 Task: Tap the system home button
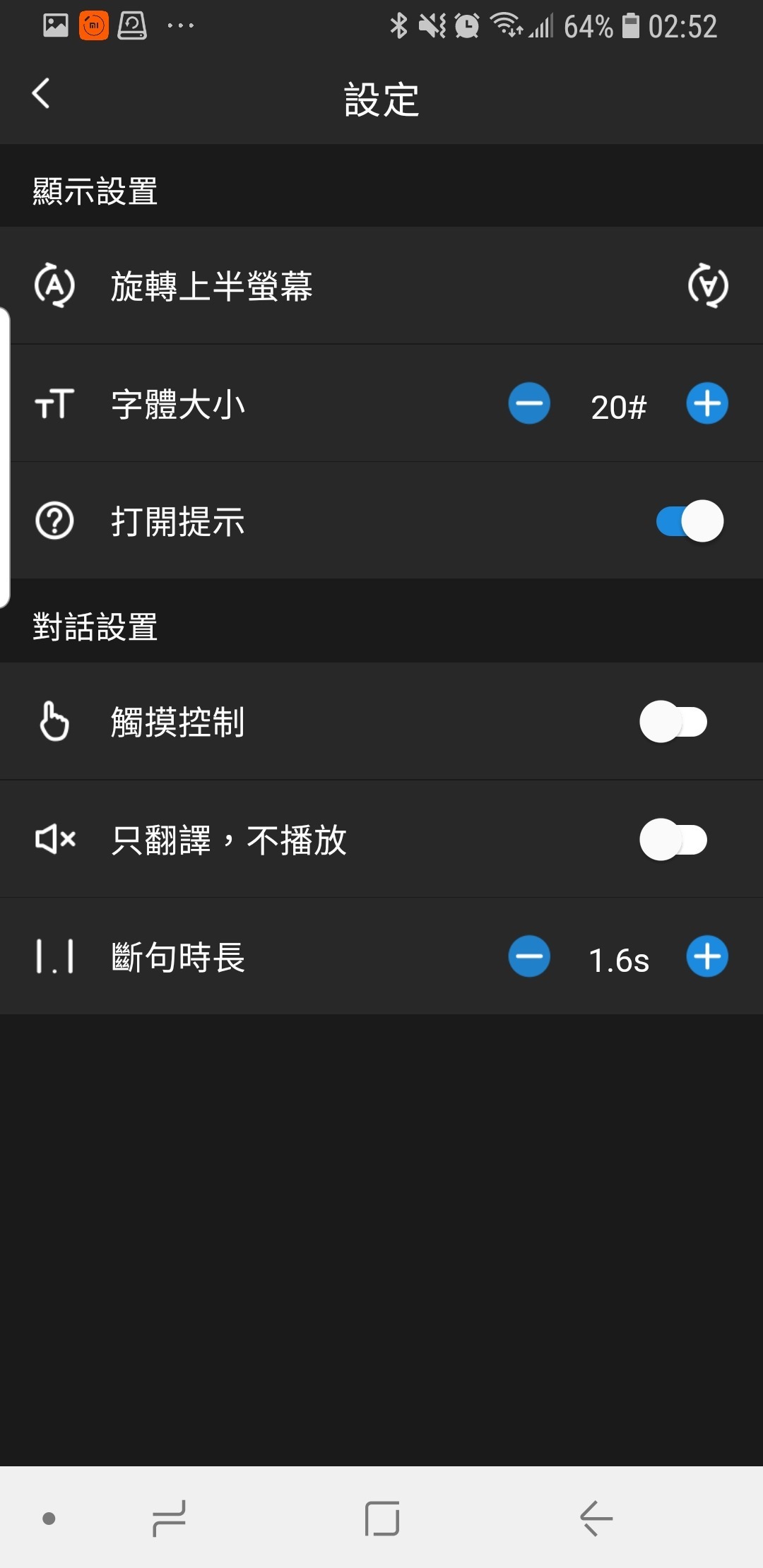point(382,1518)
